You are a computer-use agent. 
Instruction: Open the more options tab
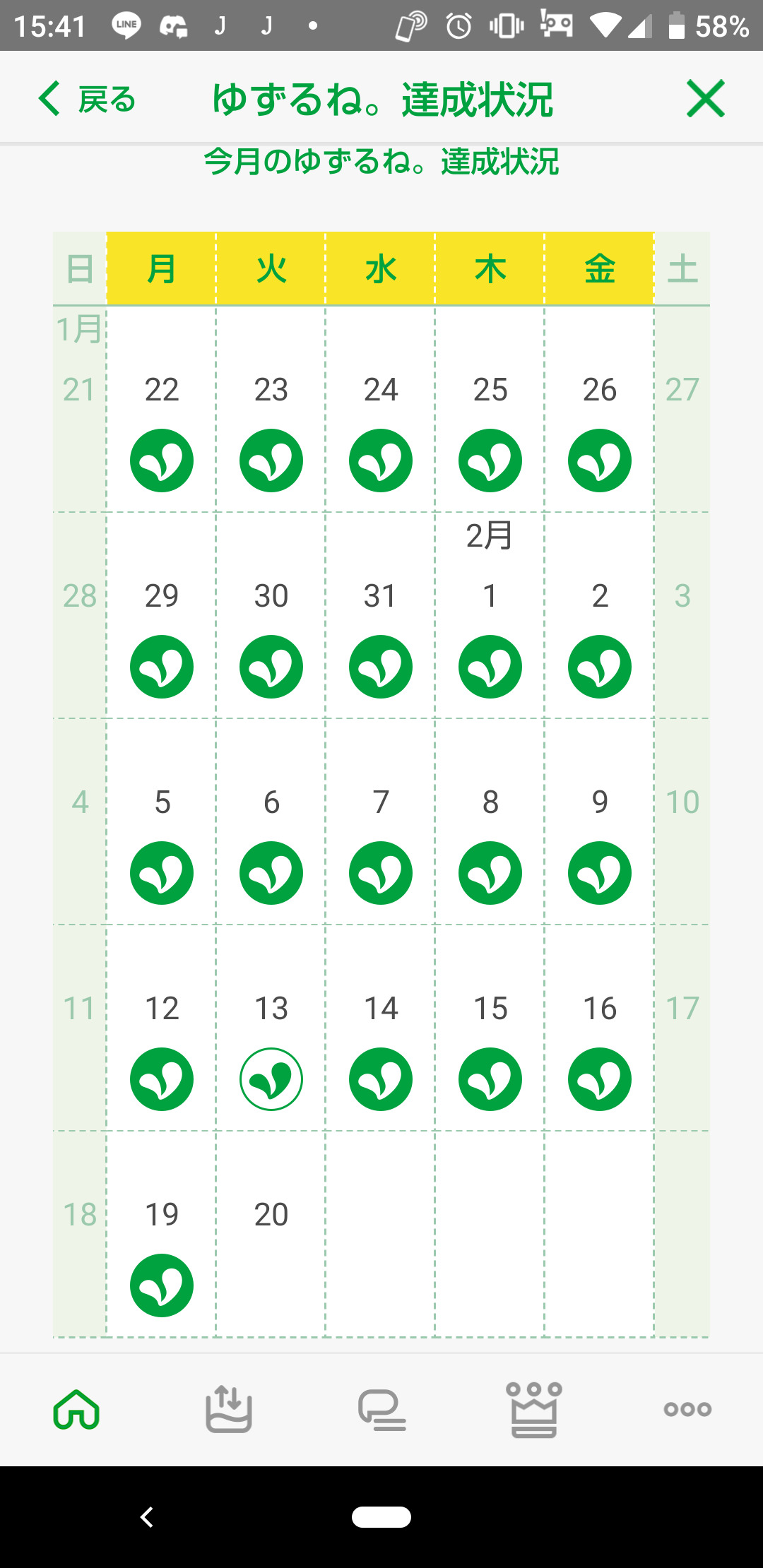(x=687, y=1409)
